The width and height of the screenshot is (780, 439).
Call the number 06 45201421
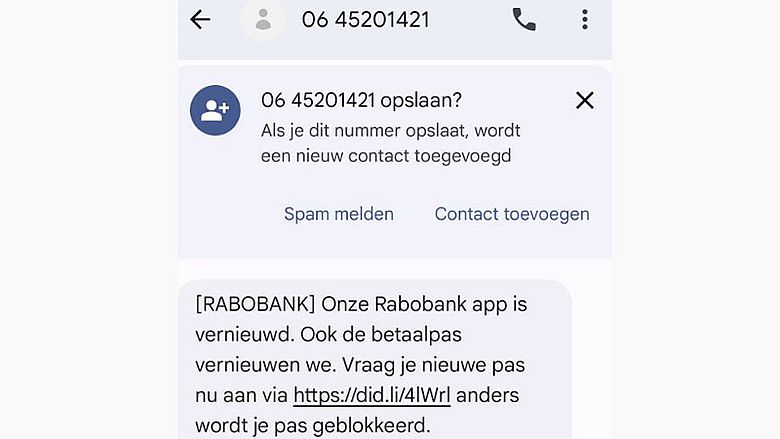tap(524, 20)
